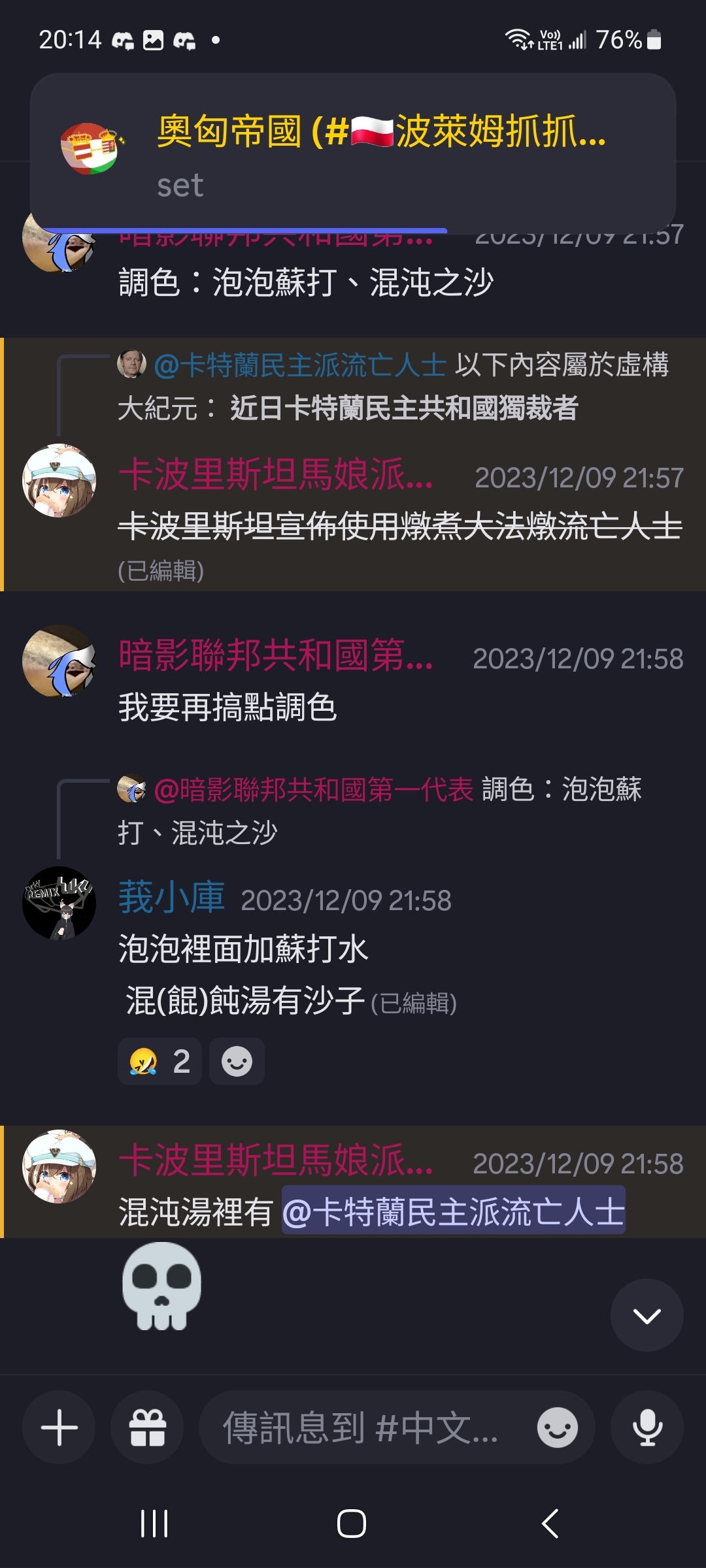Open the gift icon

click(147, 1428)
